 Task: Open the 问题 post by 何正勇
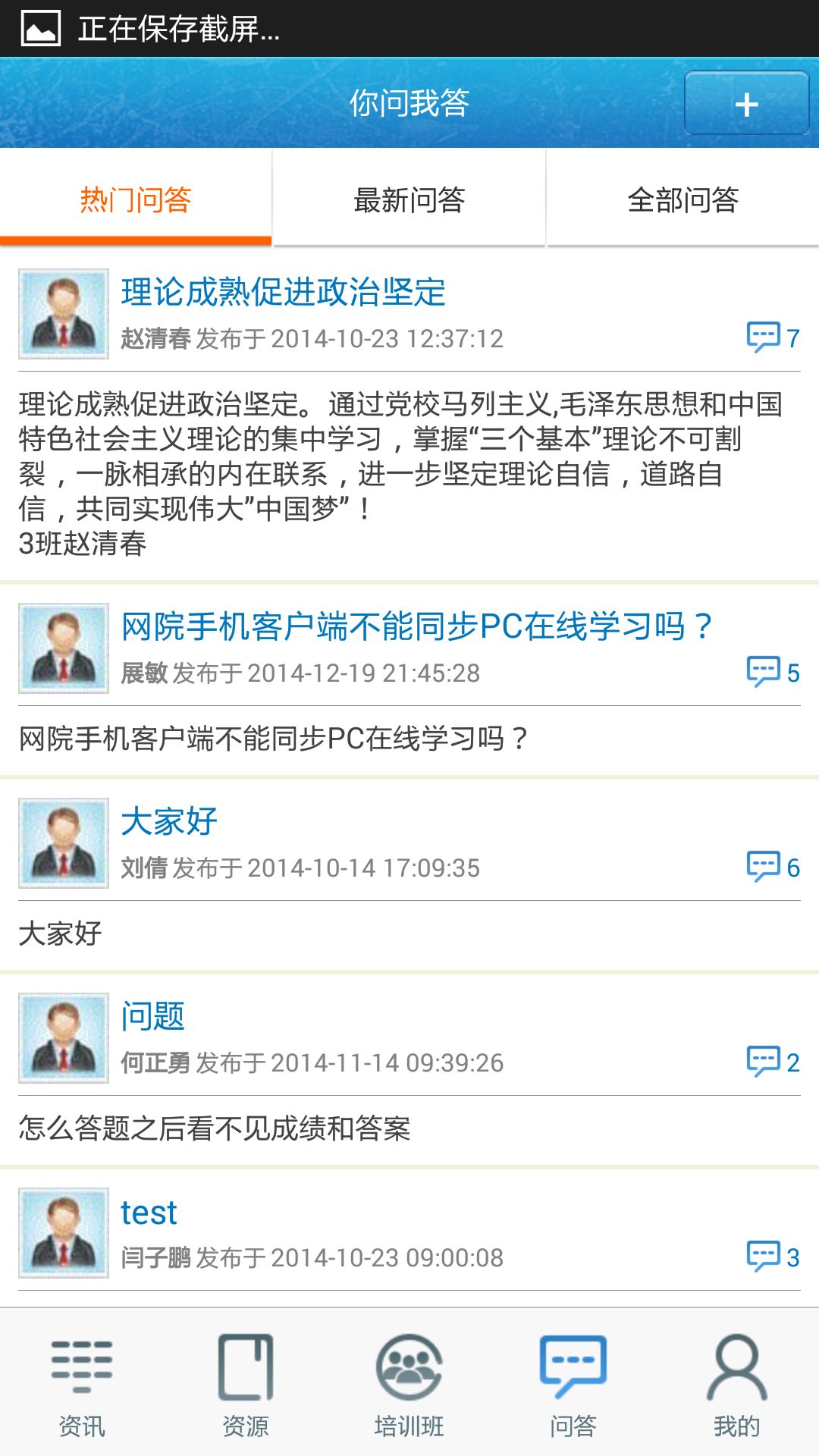click(x=153, y=1017)
